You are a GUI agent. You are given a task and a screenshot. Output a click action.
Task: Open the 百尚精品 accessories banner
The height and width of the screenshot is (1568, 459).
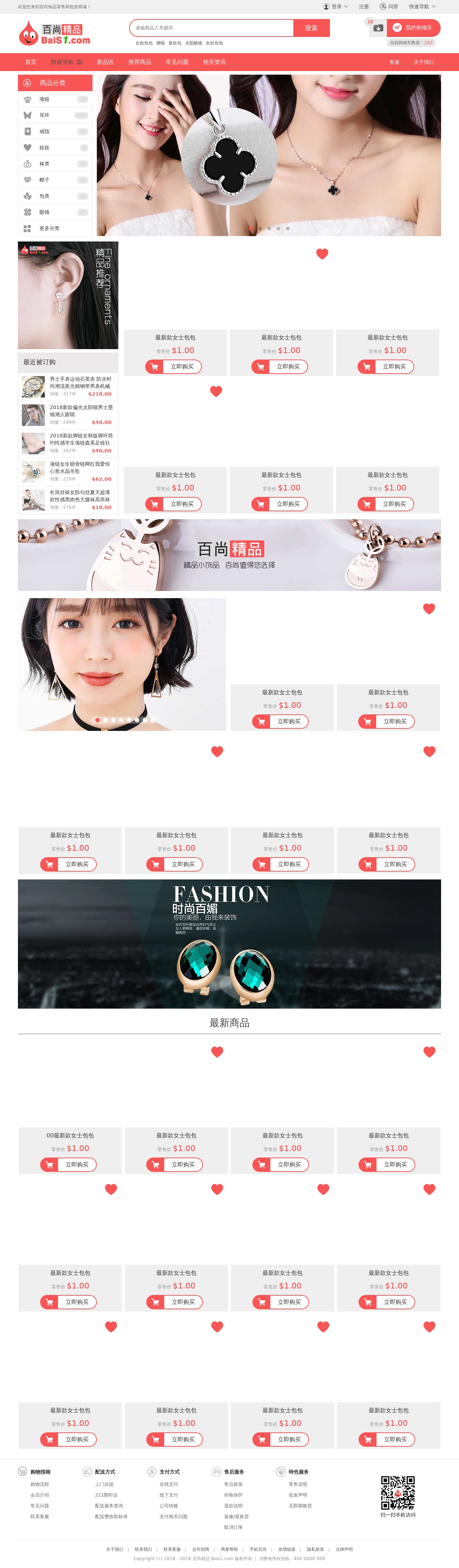[x=229, y=554]
